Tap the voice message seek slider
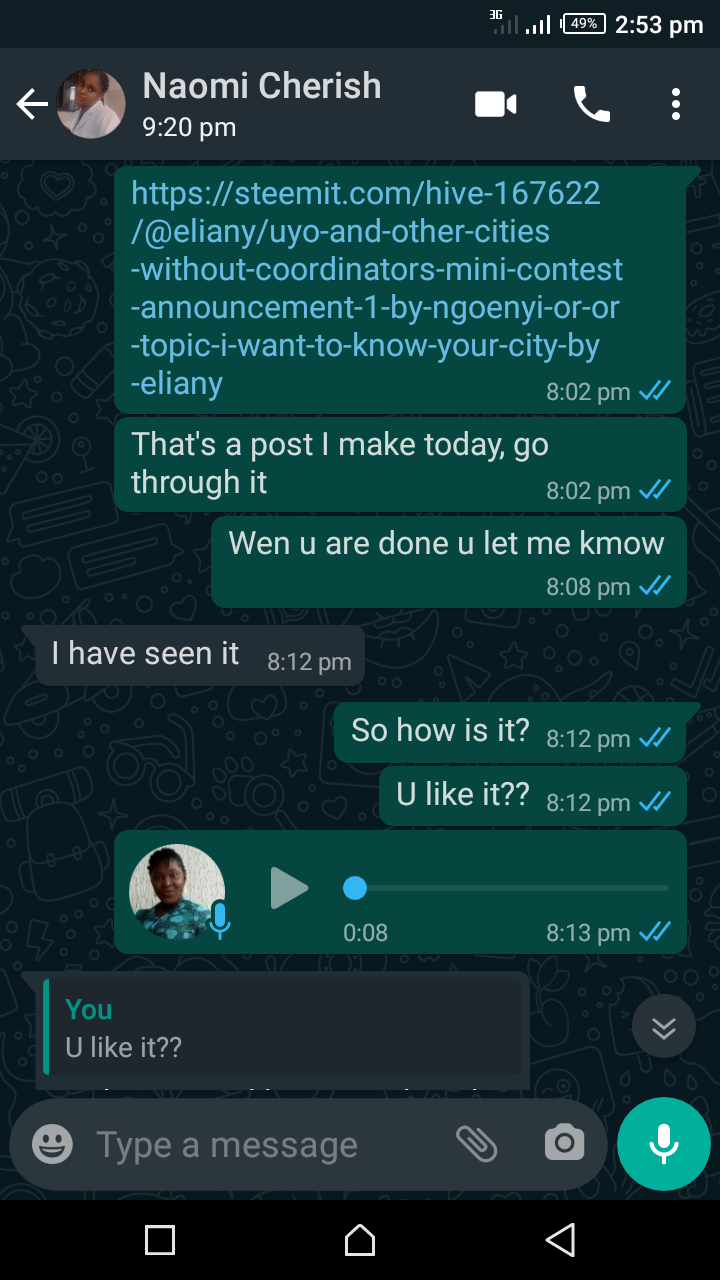The height and width of the screenshot is (1280, 720). [x=506, y=888]
